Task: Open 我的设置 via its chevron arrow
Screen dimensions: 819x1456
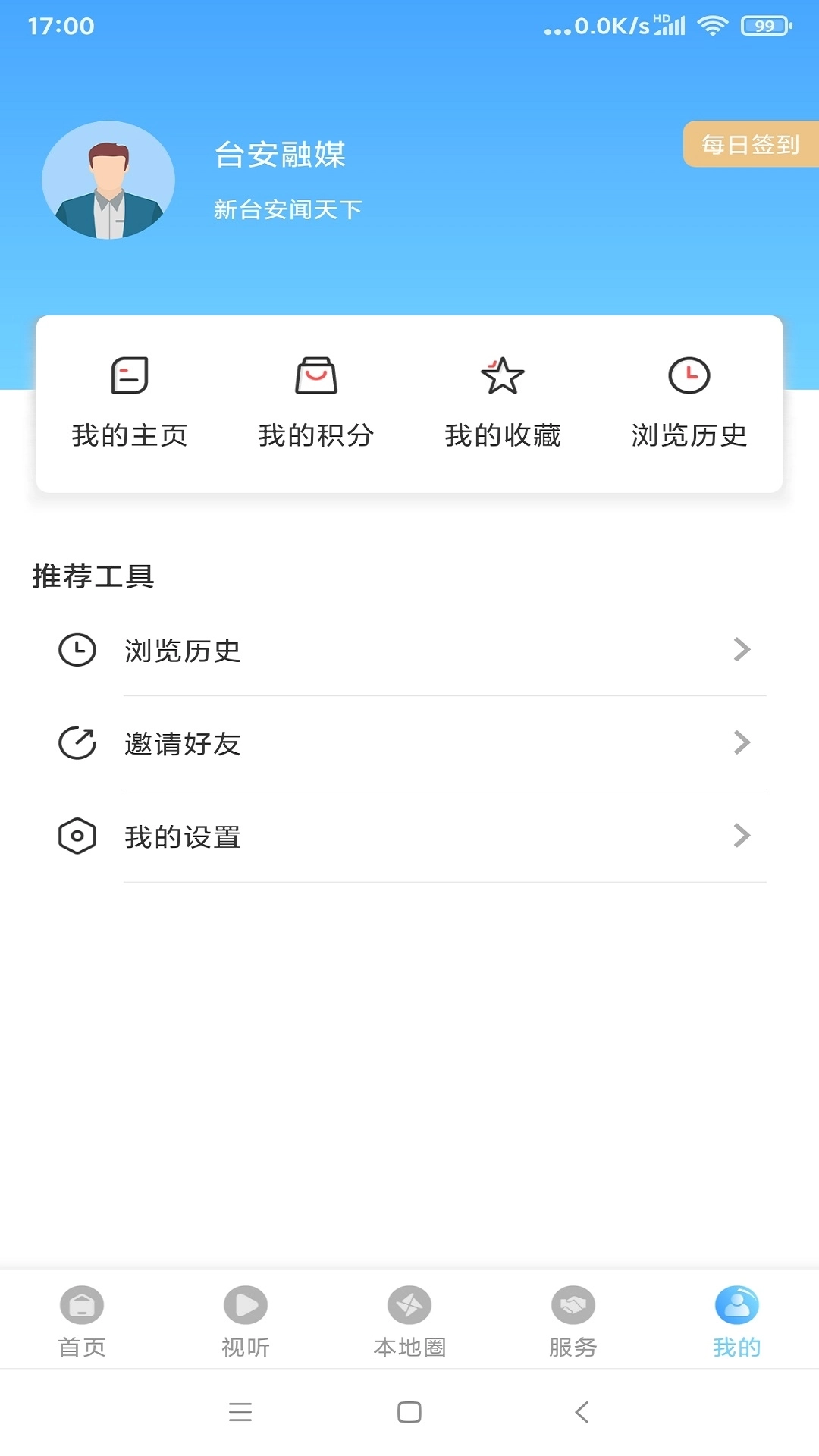Action: tap(742, 835)
